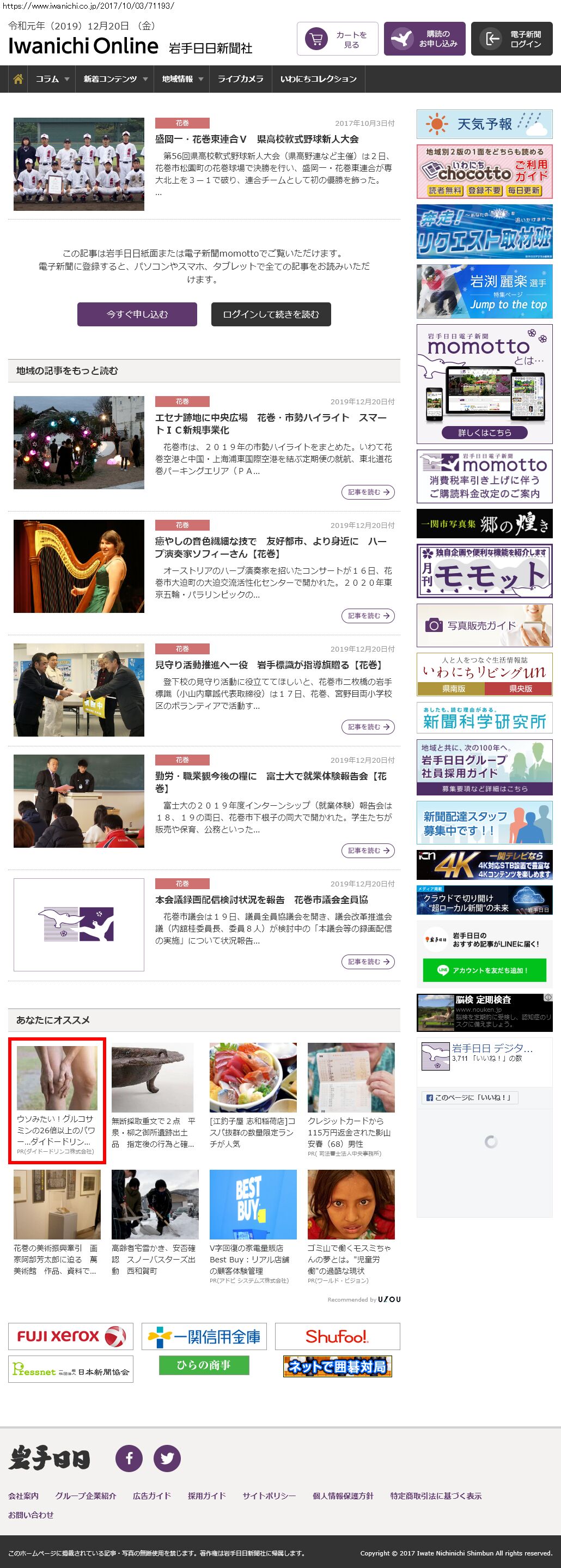Viewport: 561px width, 1568px height.
Task: Expand the 地域情報 menu
Action: coord(182,79)
